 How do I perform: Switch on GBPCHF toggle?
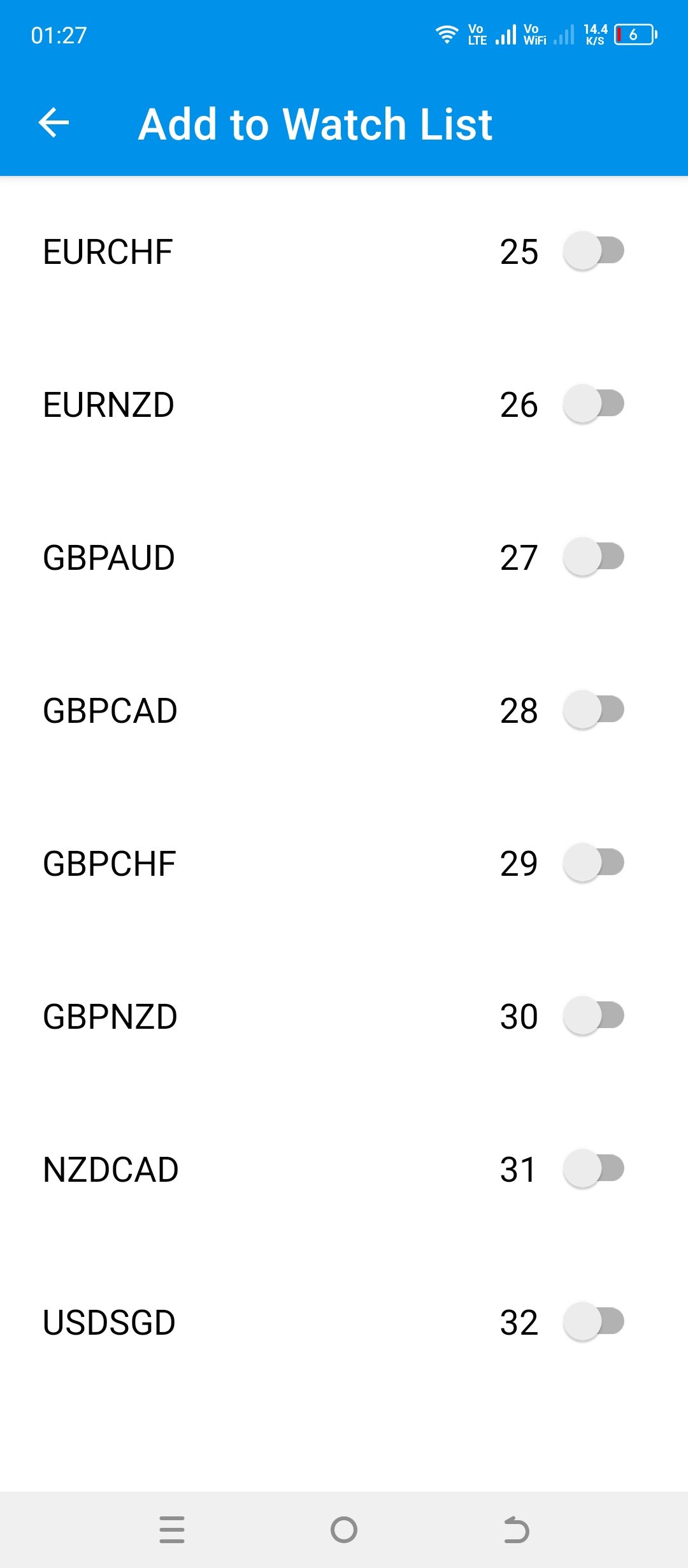pyautogui.click(x=593, y=862)
